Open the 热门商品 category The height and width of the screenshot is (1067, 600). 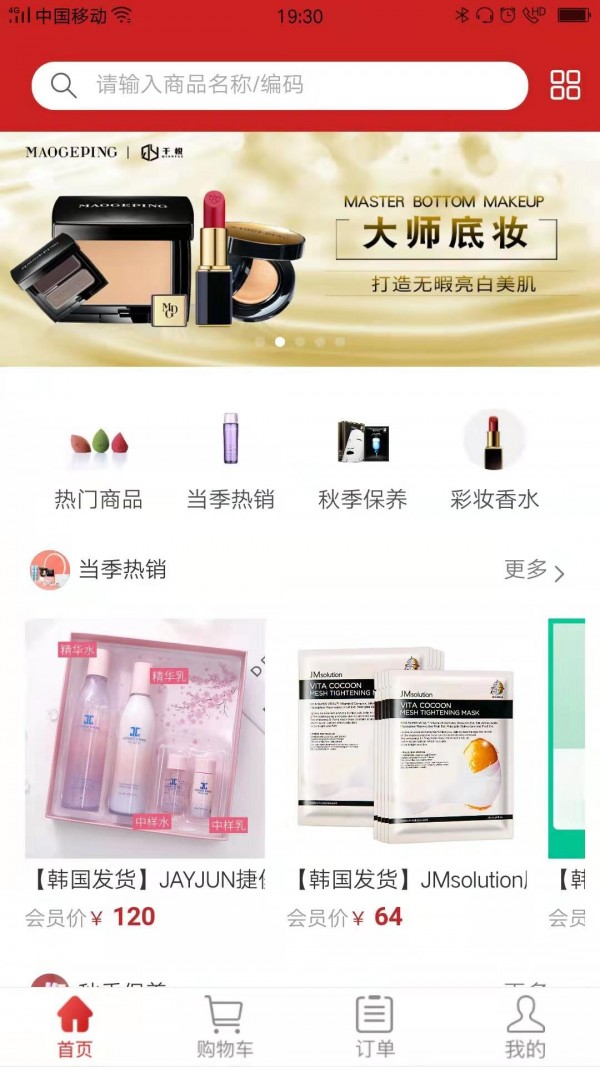click(98, 460)
